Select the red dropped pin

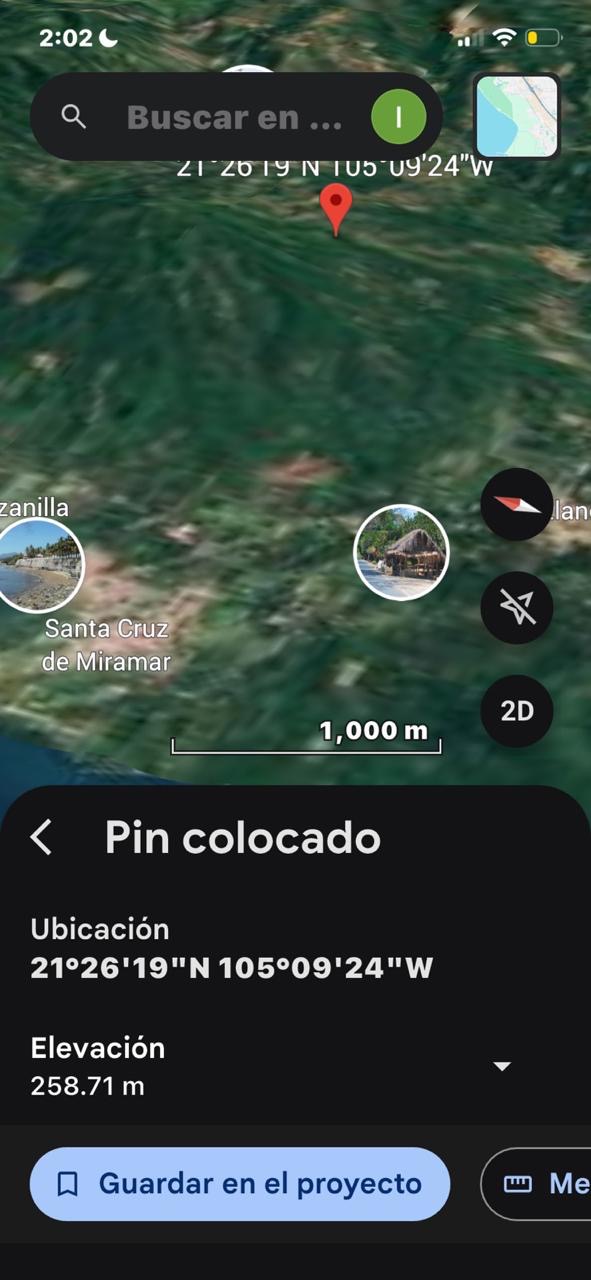[x=336, y=210]
